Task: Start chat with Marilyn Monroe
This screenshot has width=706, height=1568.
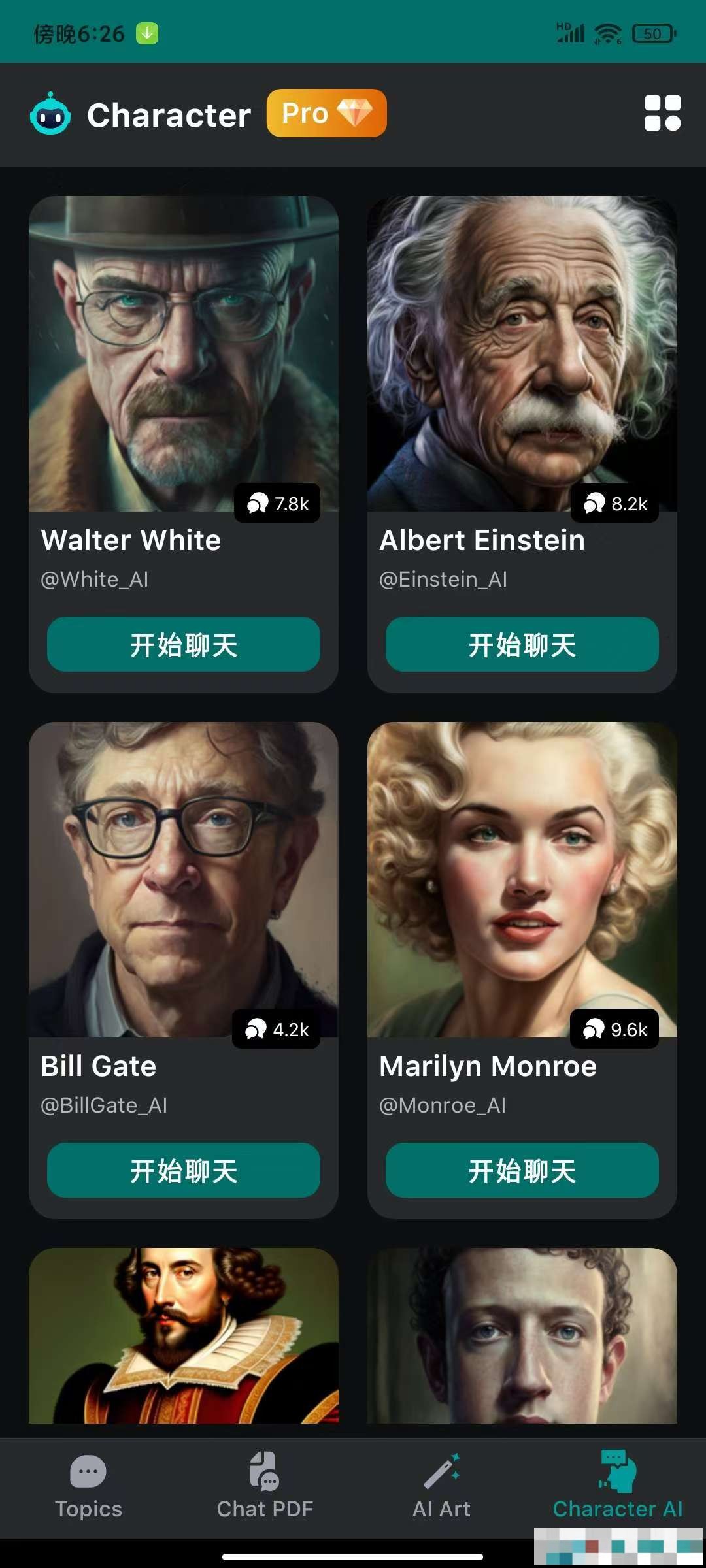Action: [522, 1170]
